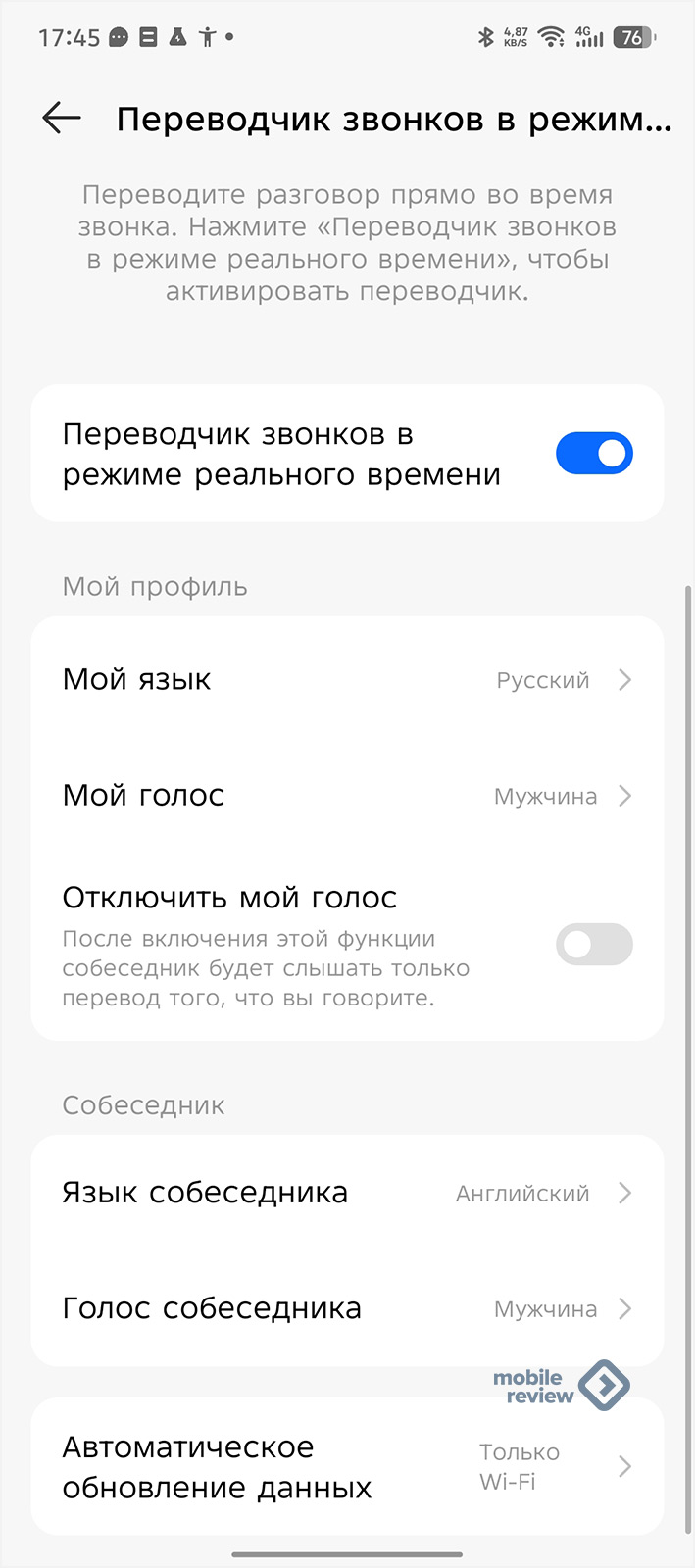This screenshot has width=695, height=1568.
Task: Go back using the arrow
Action: [62, 119]
